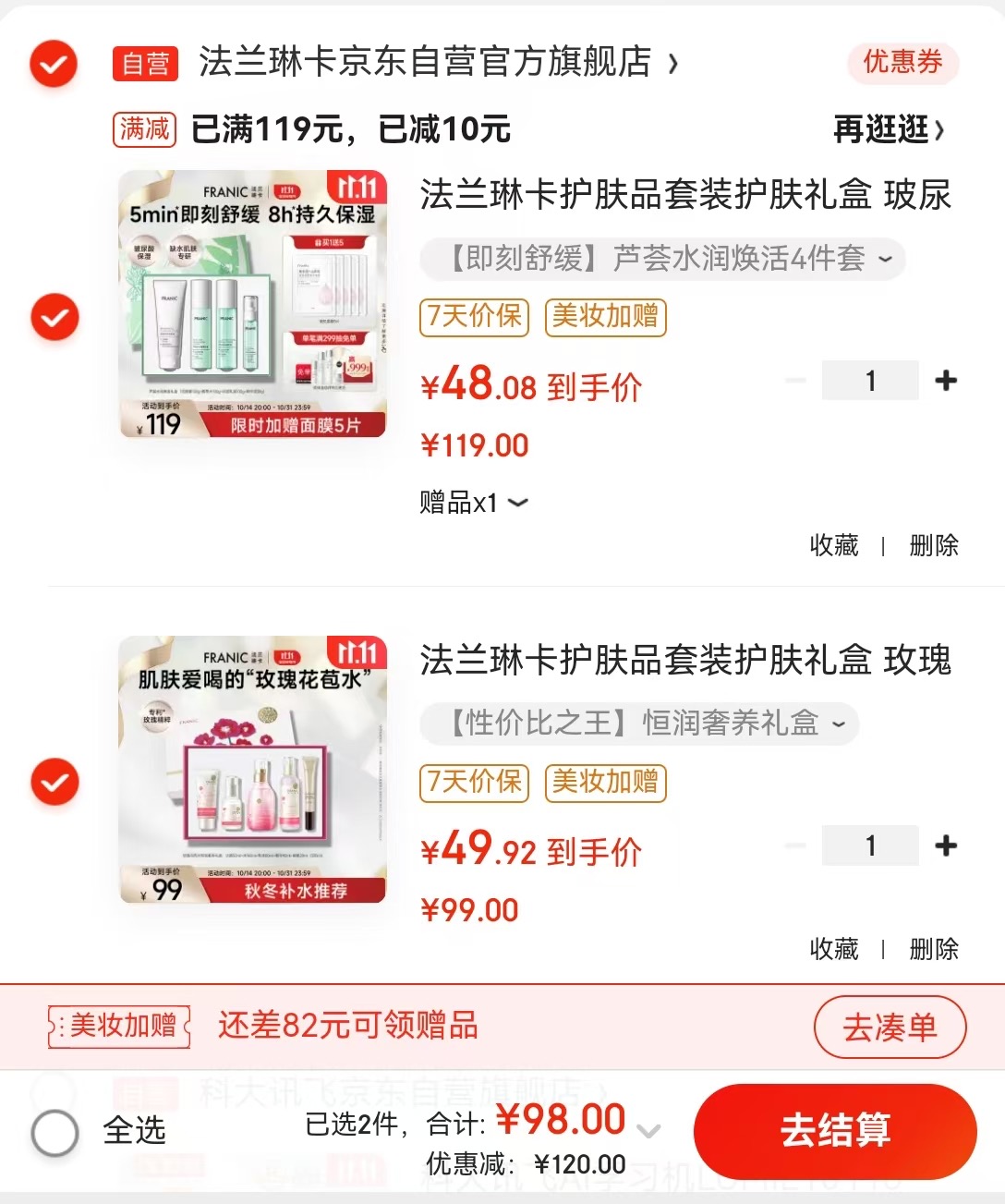
Task: Tap 去结算 to check out
Action: point(835,1130)
